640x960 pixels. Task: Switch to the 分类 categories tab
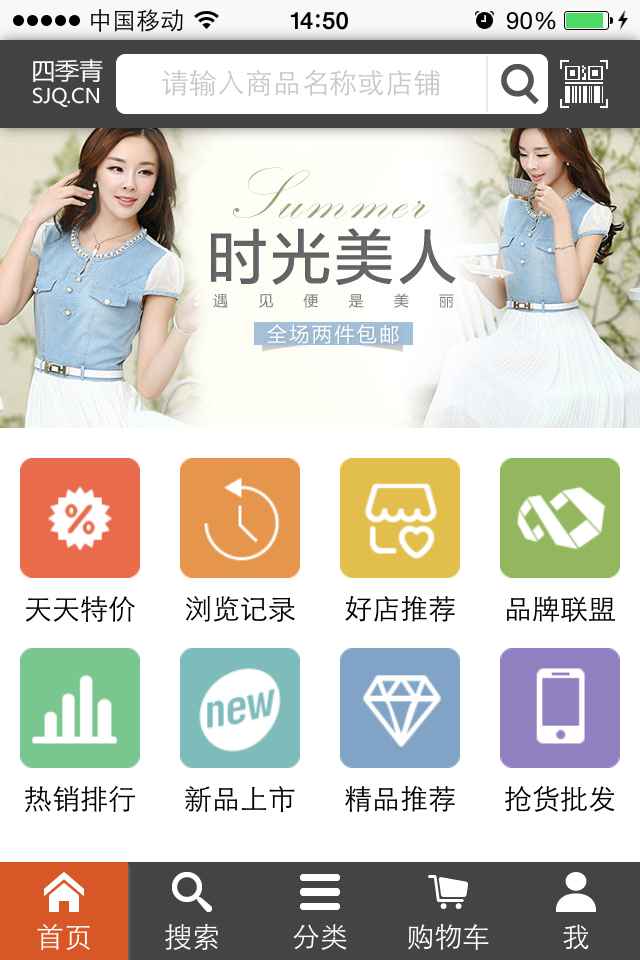coord(320,911)
